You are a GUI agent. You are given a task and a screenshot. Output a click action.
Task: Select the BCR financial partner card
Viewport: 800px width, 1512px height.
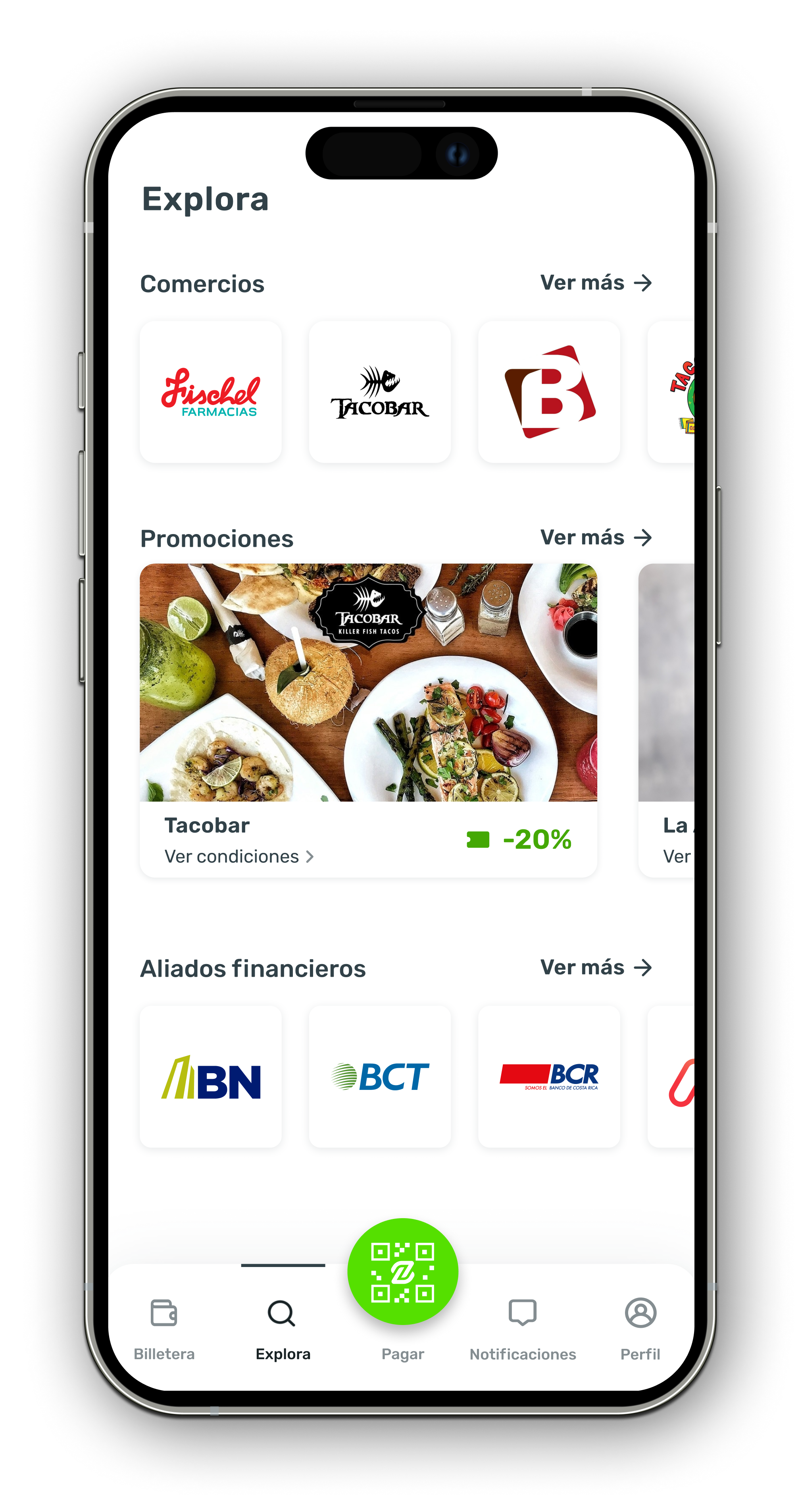pyautogui.click(x=548, y=1076)
